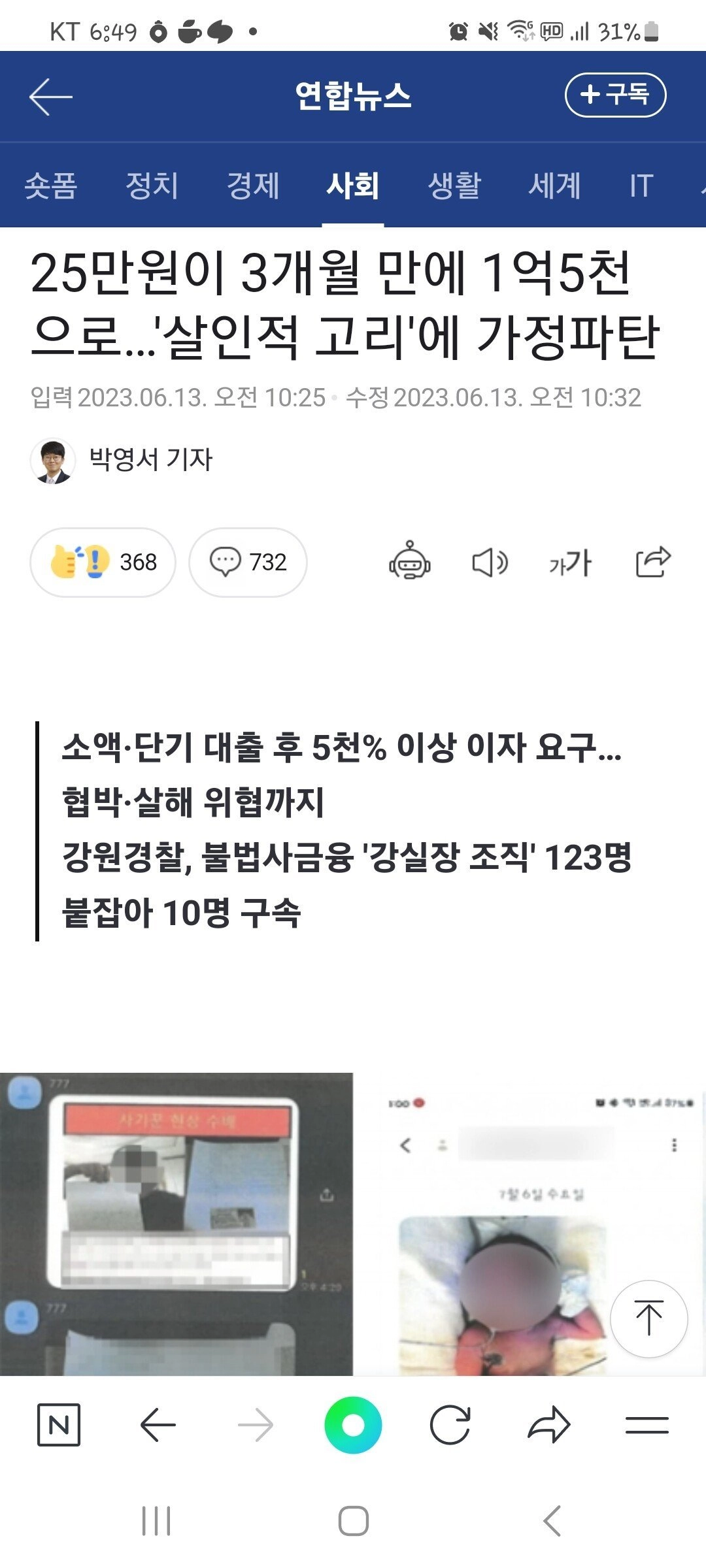706x1568 pixels.
Task: Jump to top with the up-arrow button
Action: click(648, 1319)
